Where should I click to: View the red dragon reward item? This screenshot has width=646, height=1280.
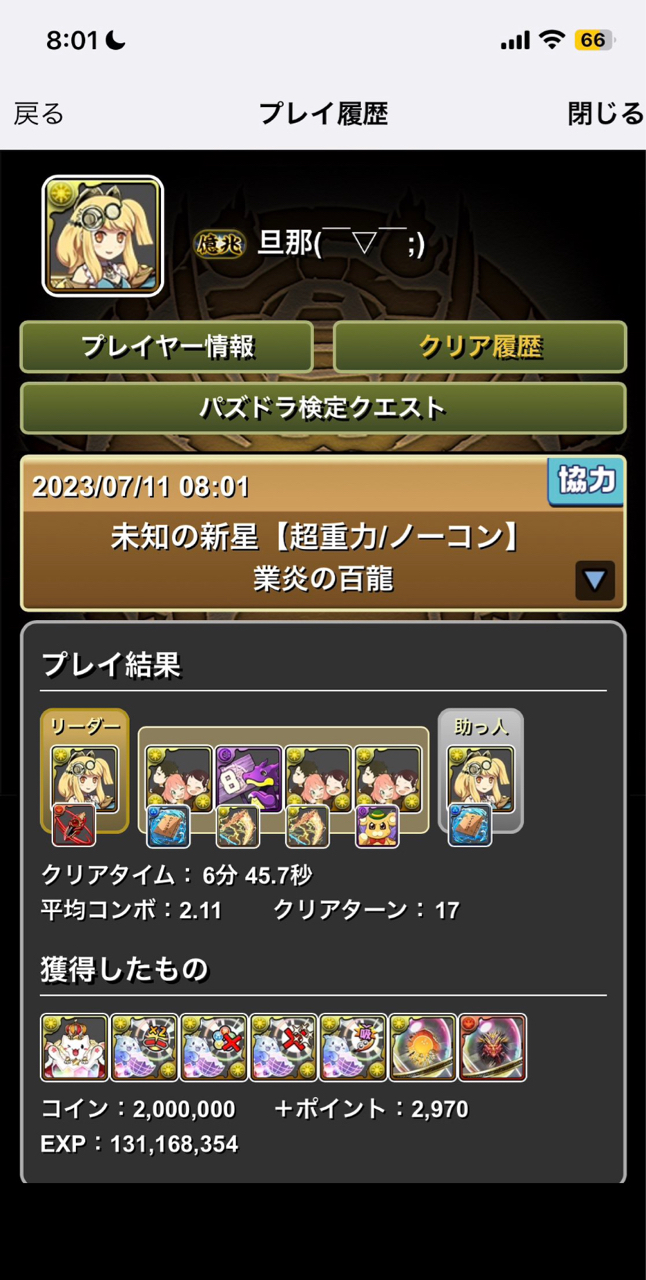(x=492, y=1048)
